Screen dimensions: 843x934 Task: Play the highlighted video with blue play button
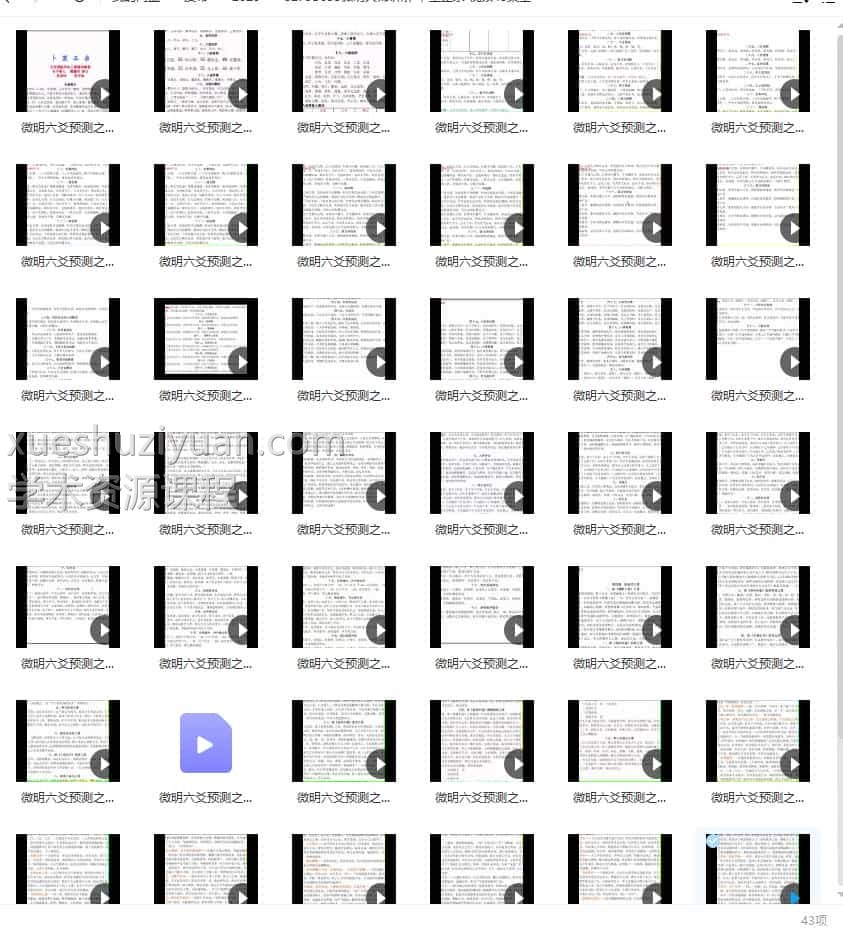pos(791,894)
